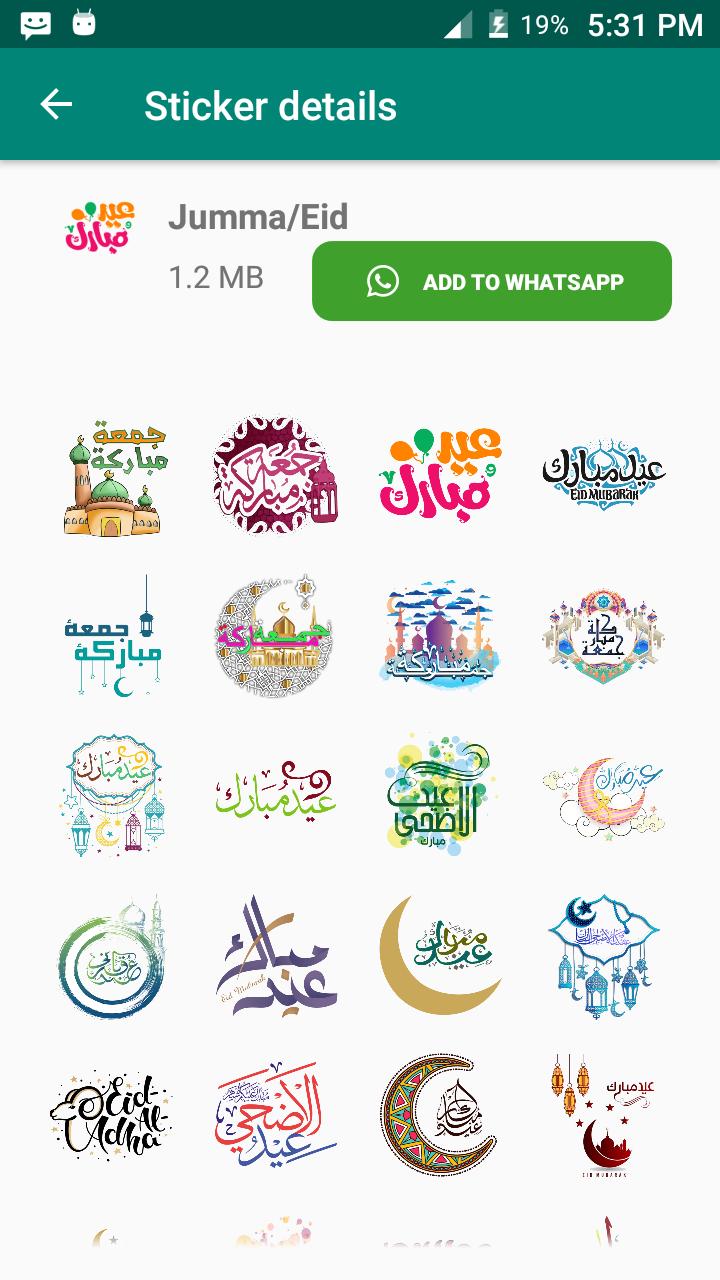Viewport: 720px width, 1280px height.
Task: Open the green mosque Jumma Mubarak sticker
Action: 115,478
